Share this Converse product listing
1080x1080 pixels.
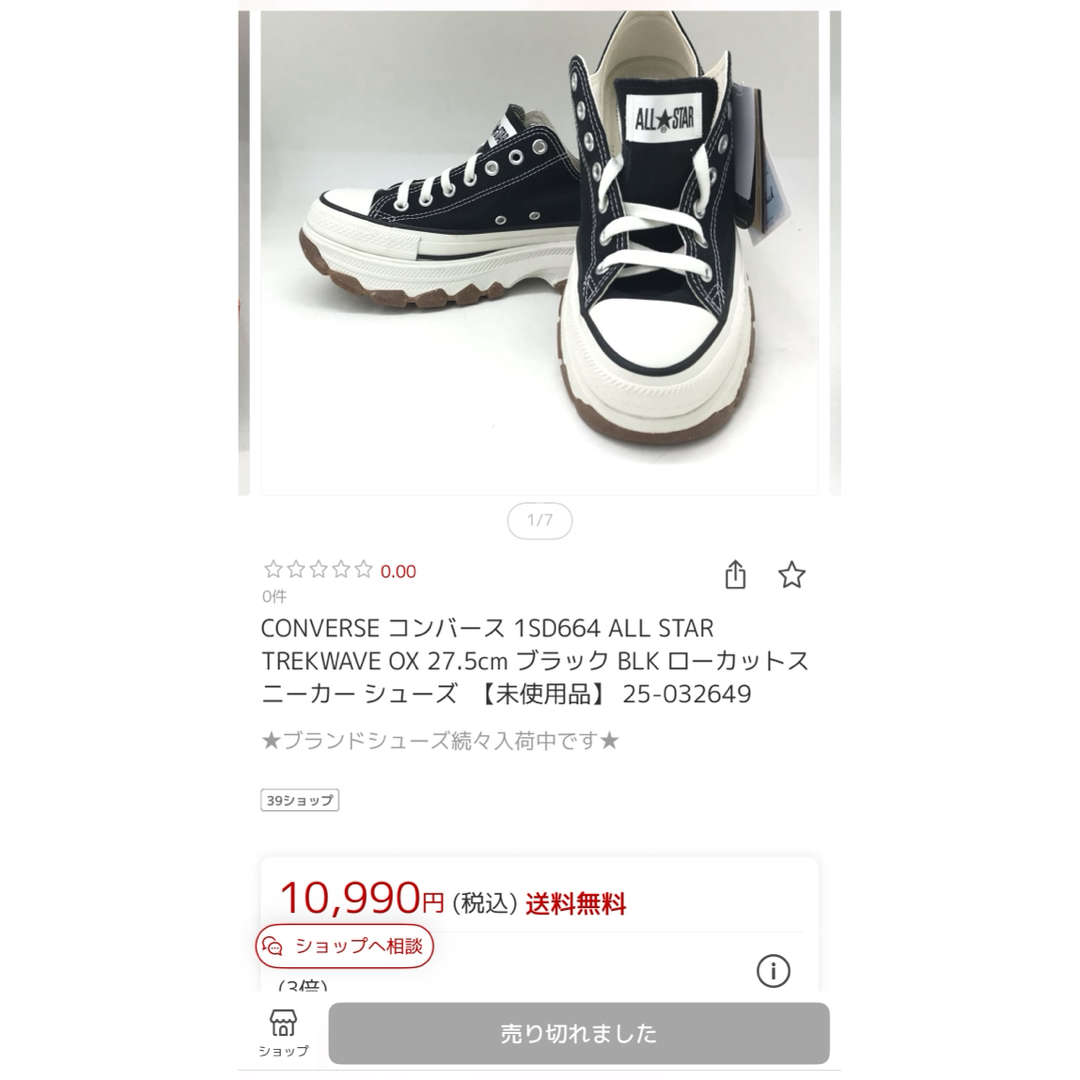(735, 575)
